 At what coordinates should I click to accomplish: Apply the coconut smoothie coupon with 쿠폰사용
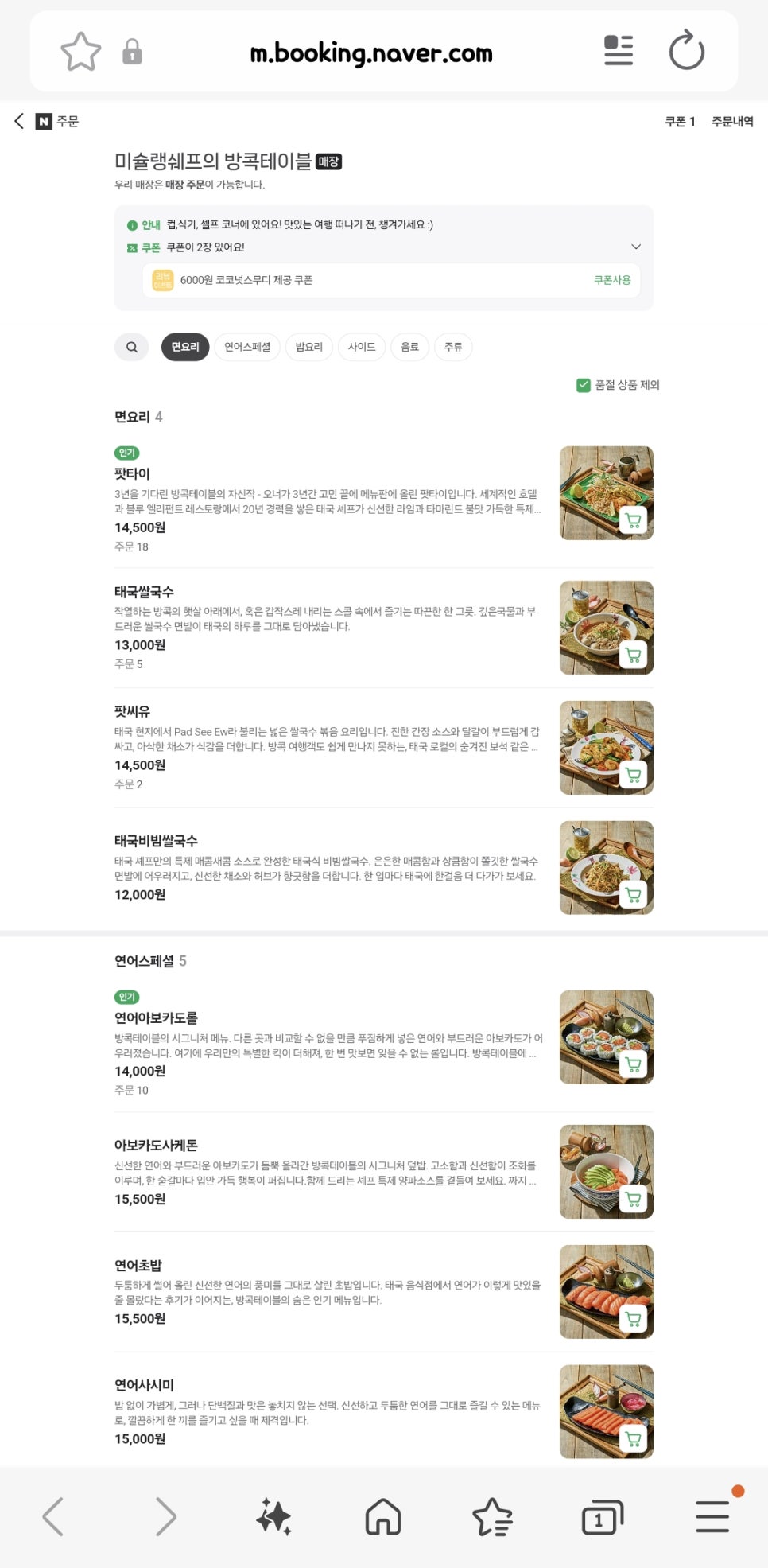(x=611, y=280)
